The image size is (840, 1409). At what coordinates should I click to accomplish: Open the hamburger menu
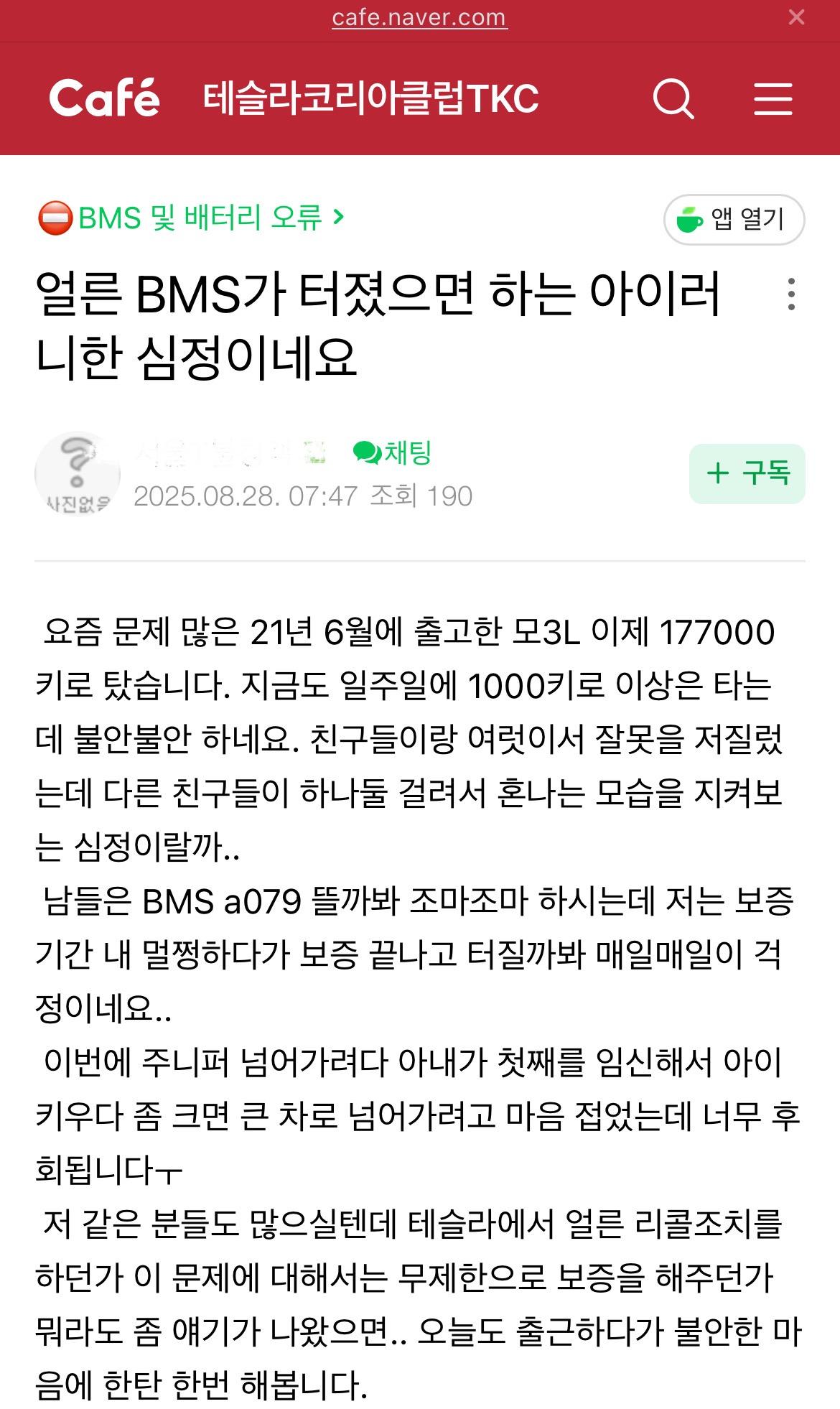pos(773,98)
